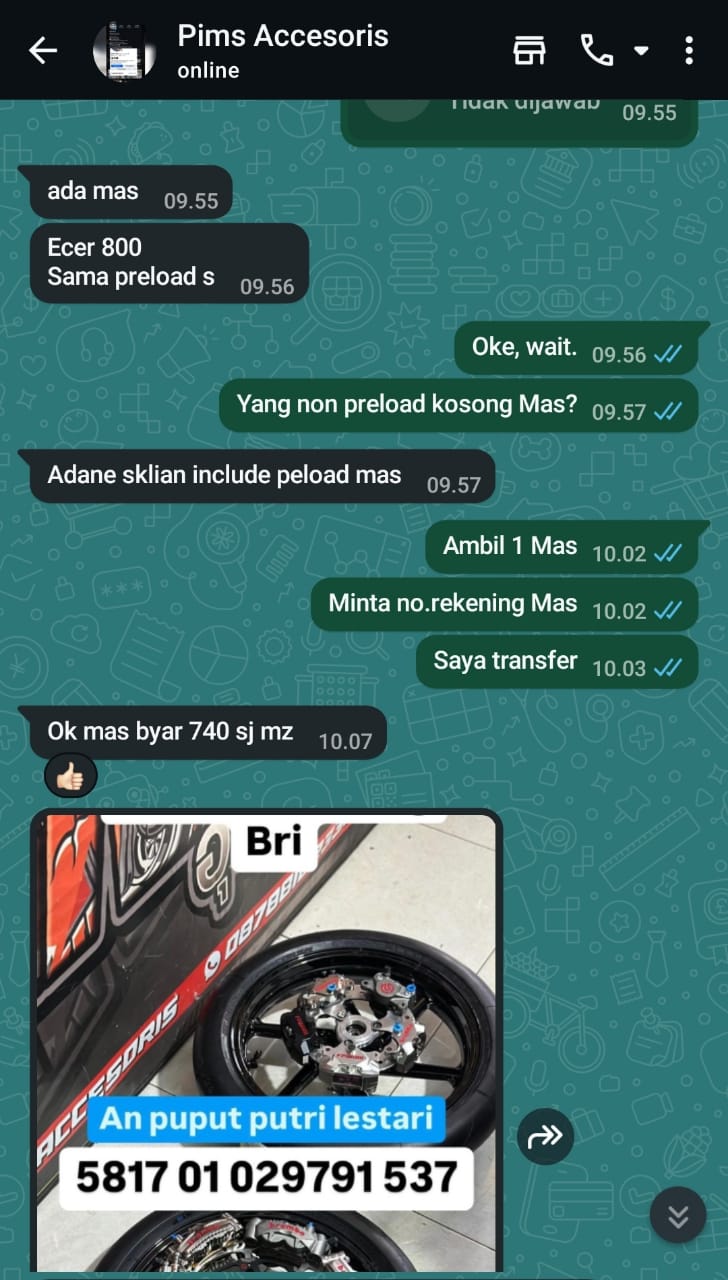Open Pims Accesoris profile photo

click(x=124, y=51)
